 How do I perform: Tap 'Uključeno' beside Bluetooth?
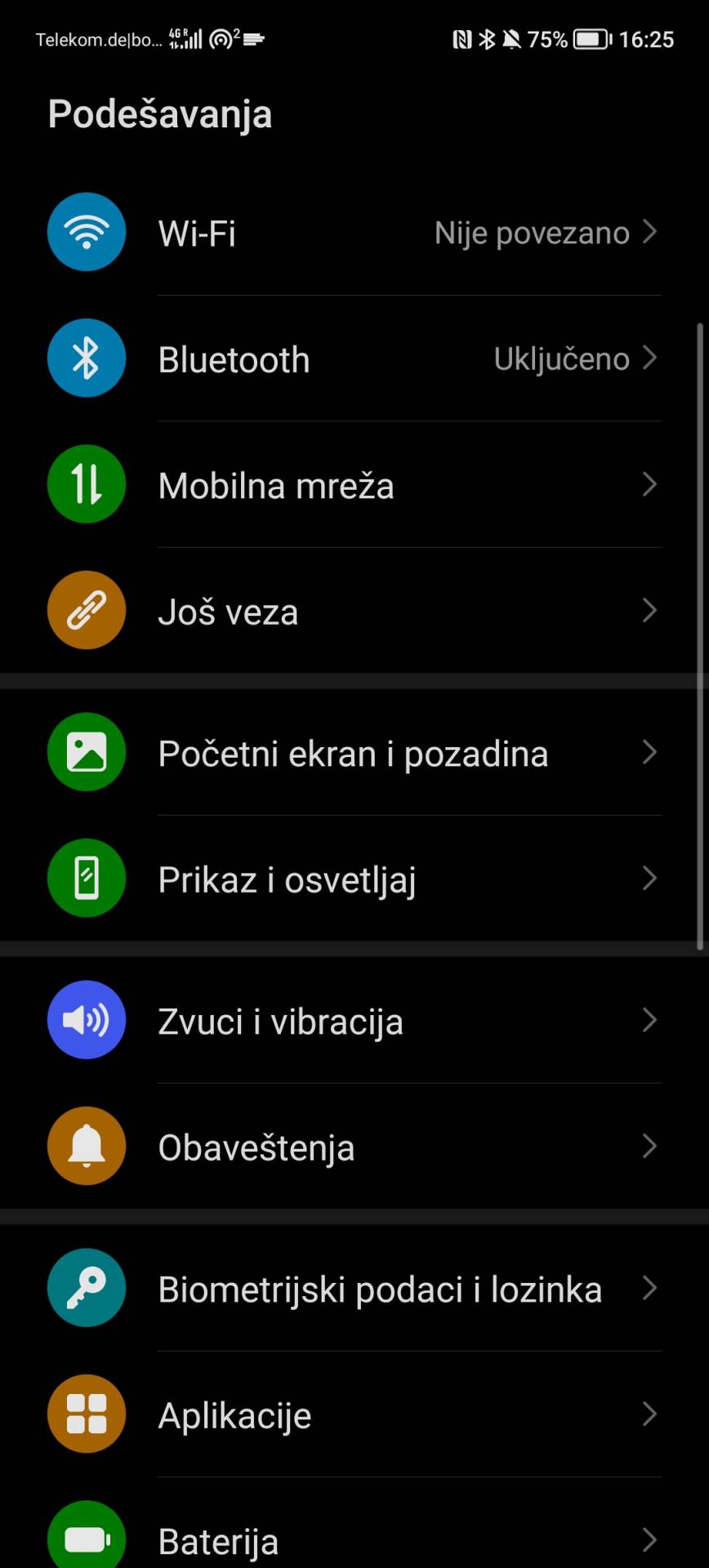click(560, 358)
